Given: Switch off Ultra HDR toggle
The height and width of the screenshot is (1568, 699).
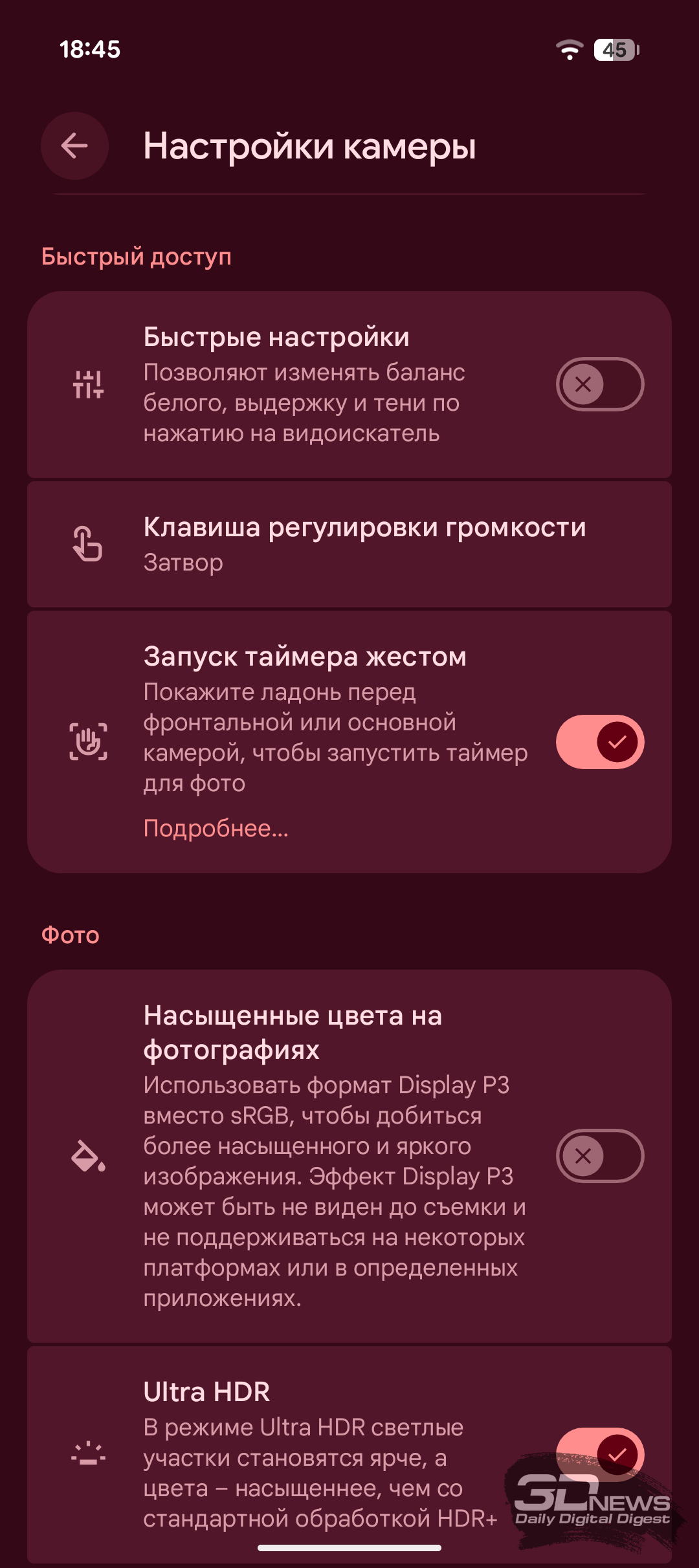Looking at the screenshot, I should [599, 1454].
